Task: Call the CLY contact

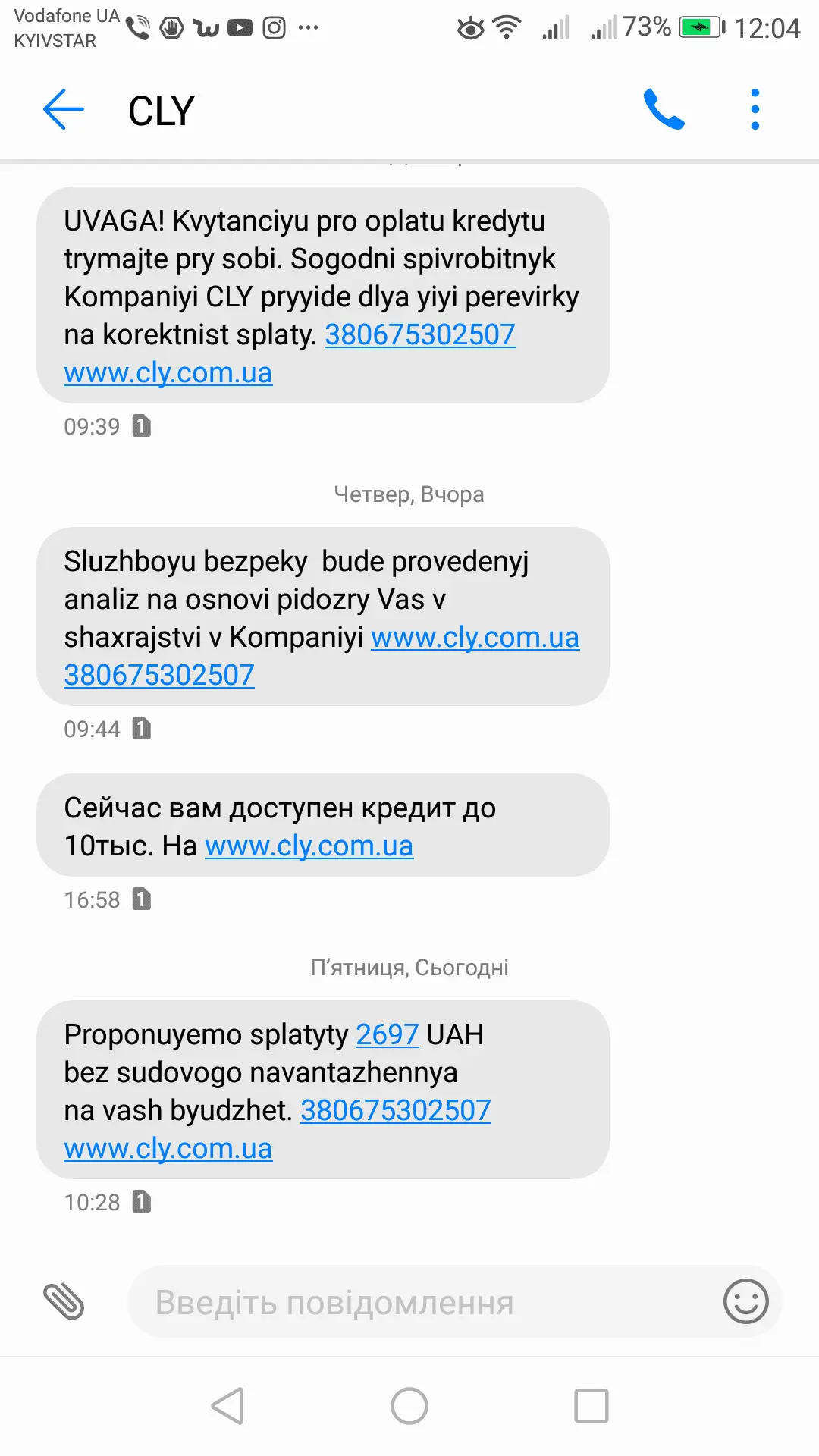Action: coord(664,110)
